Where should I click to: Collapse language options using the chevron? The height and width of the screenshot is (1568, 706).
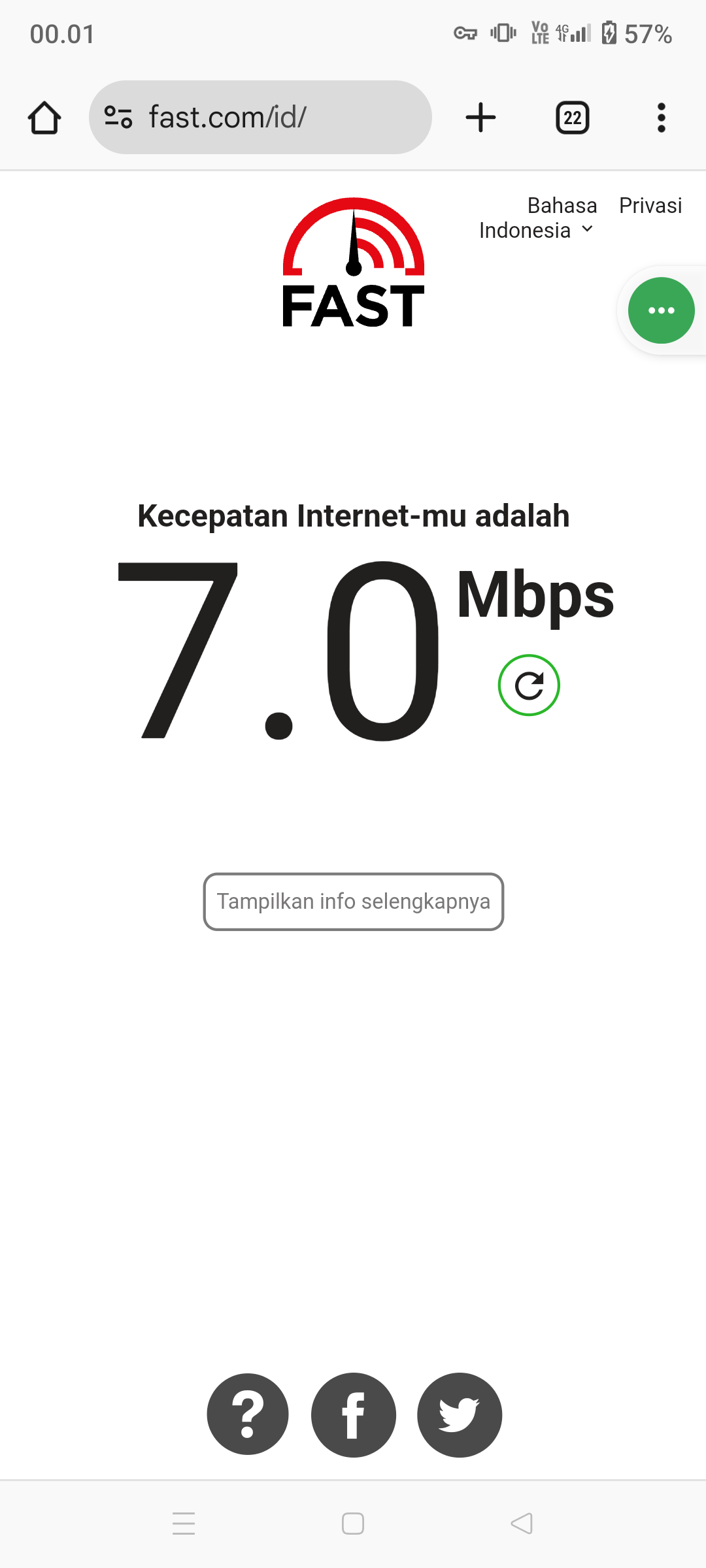[586, 229]
